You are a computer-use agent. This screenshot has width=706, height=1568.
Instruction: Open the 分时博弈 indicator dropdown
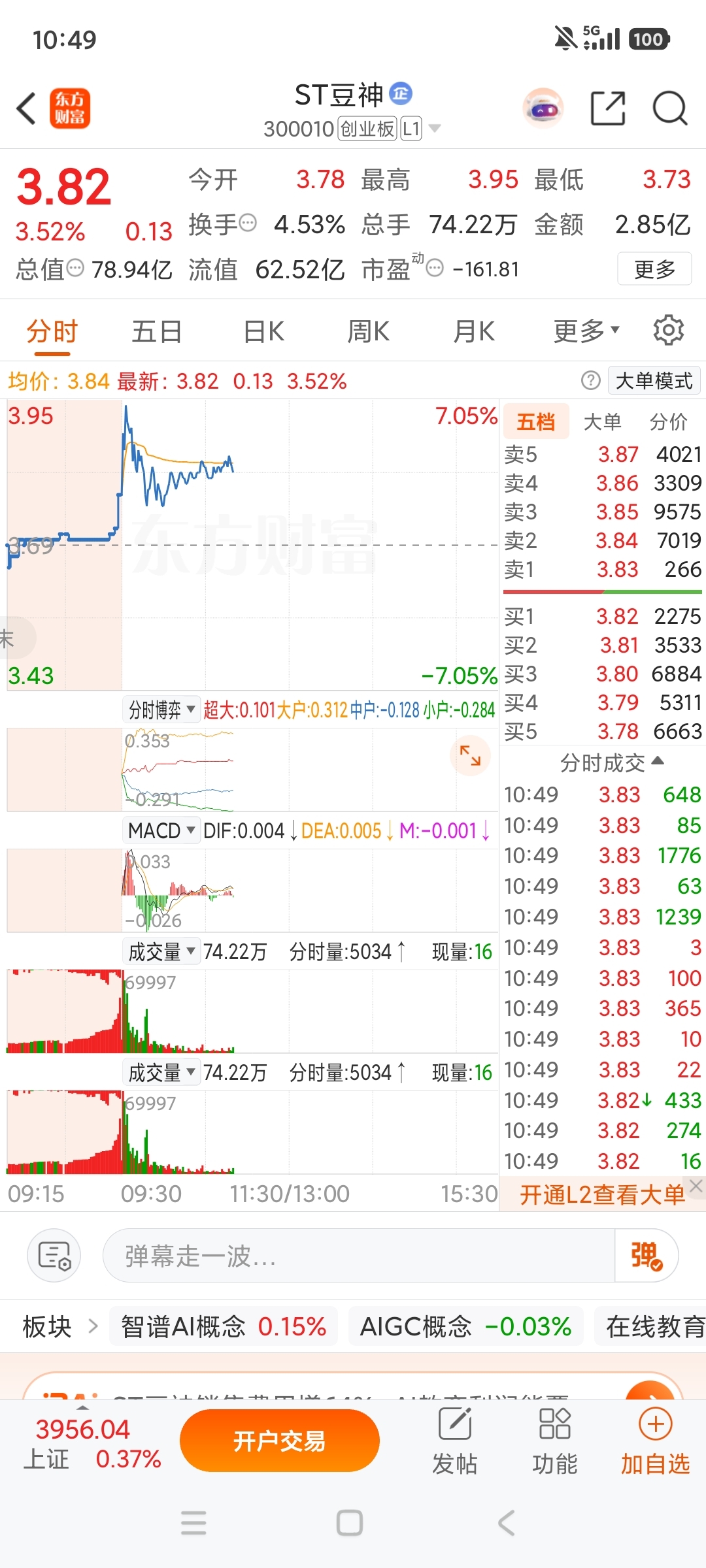(x=162, y=710)
